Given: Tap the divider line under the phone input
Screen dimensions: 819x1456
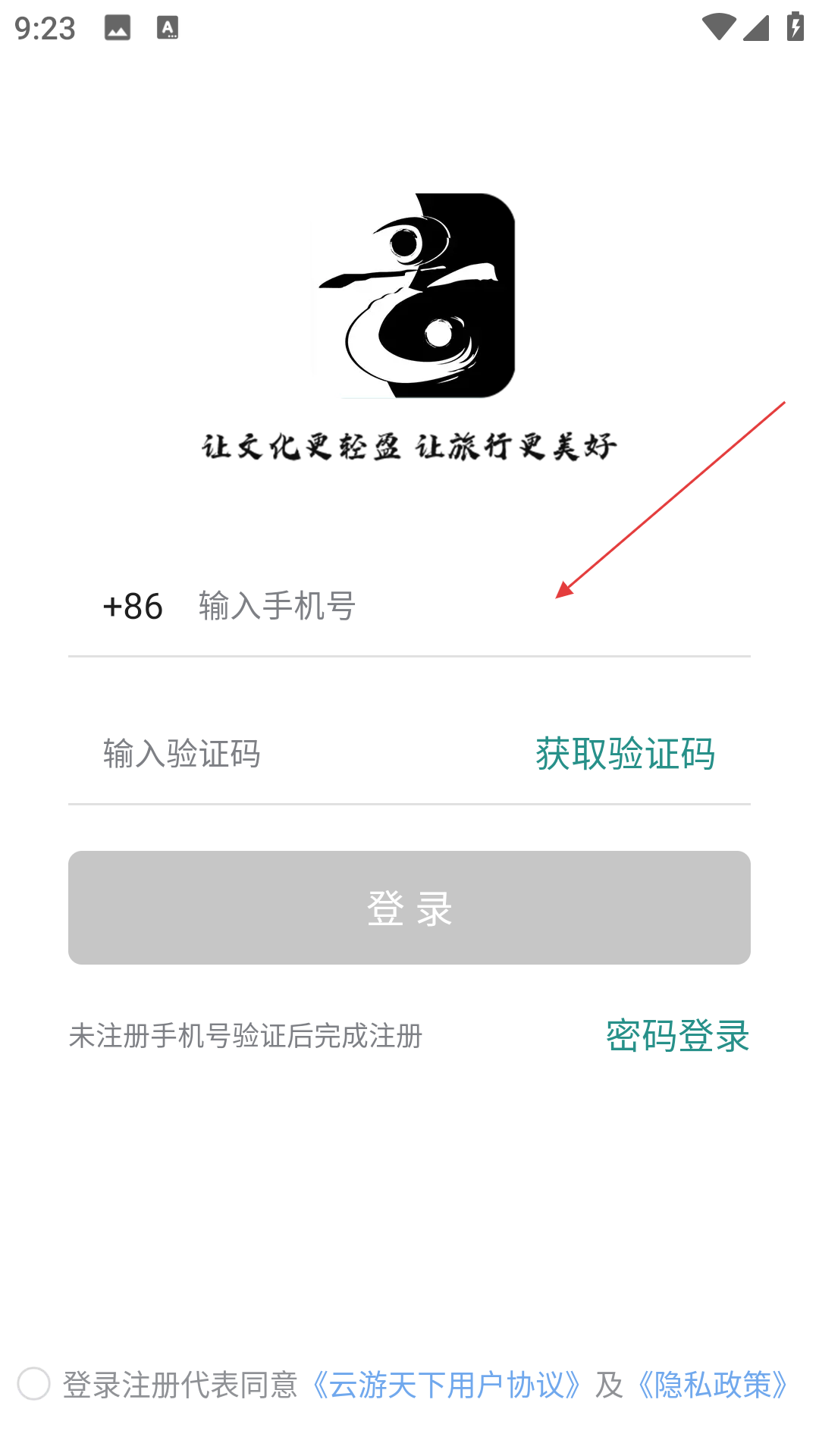Looking at the screenshot, I should 409,654.
